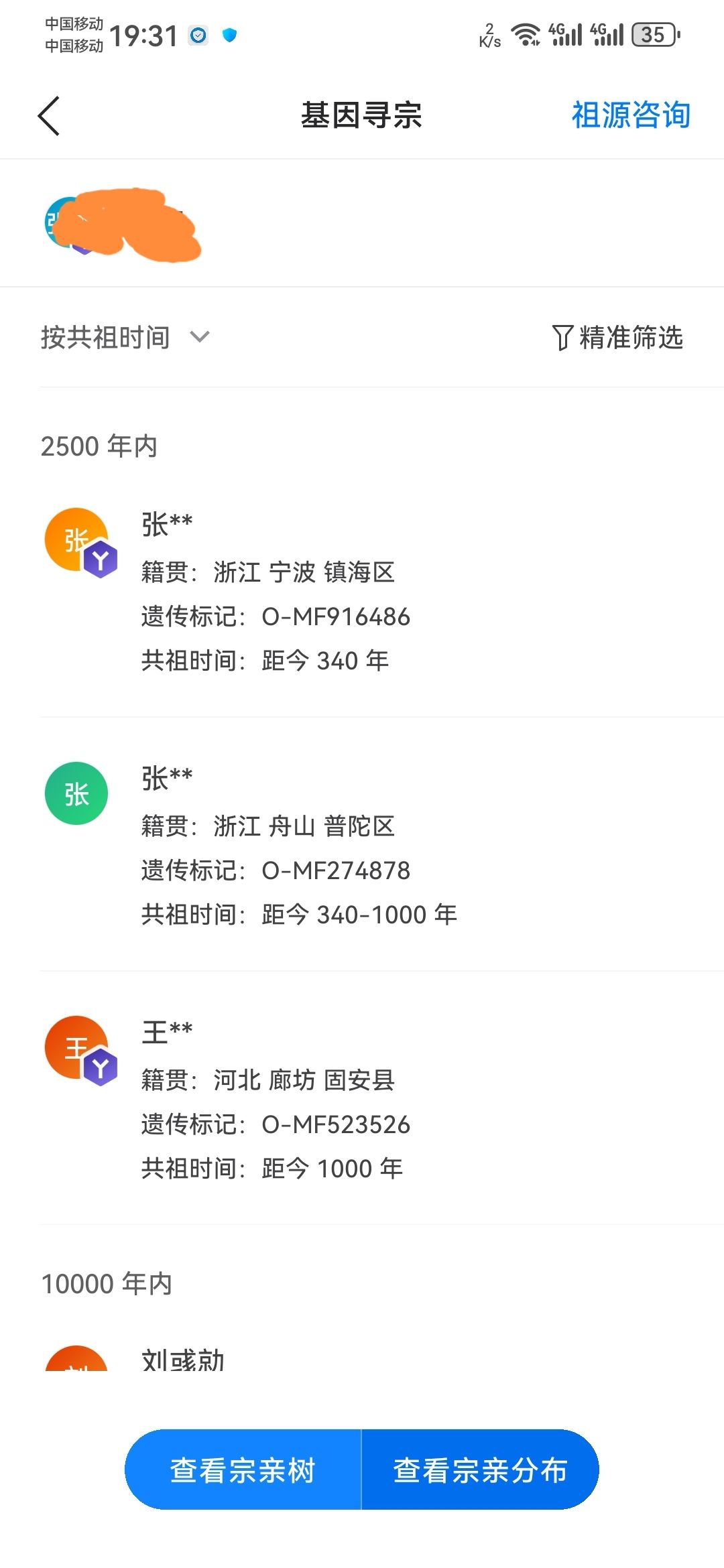
Task: Go back using the top-left arrow
Action: pos(49,115)
